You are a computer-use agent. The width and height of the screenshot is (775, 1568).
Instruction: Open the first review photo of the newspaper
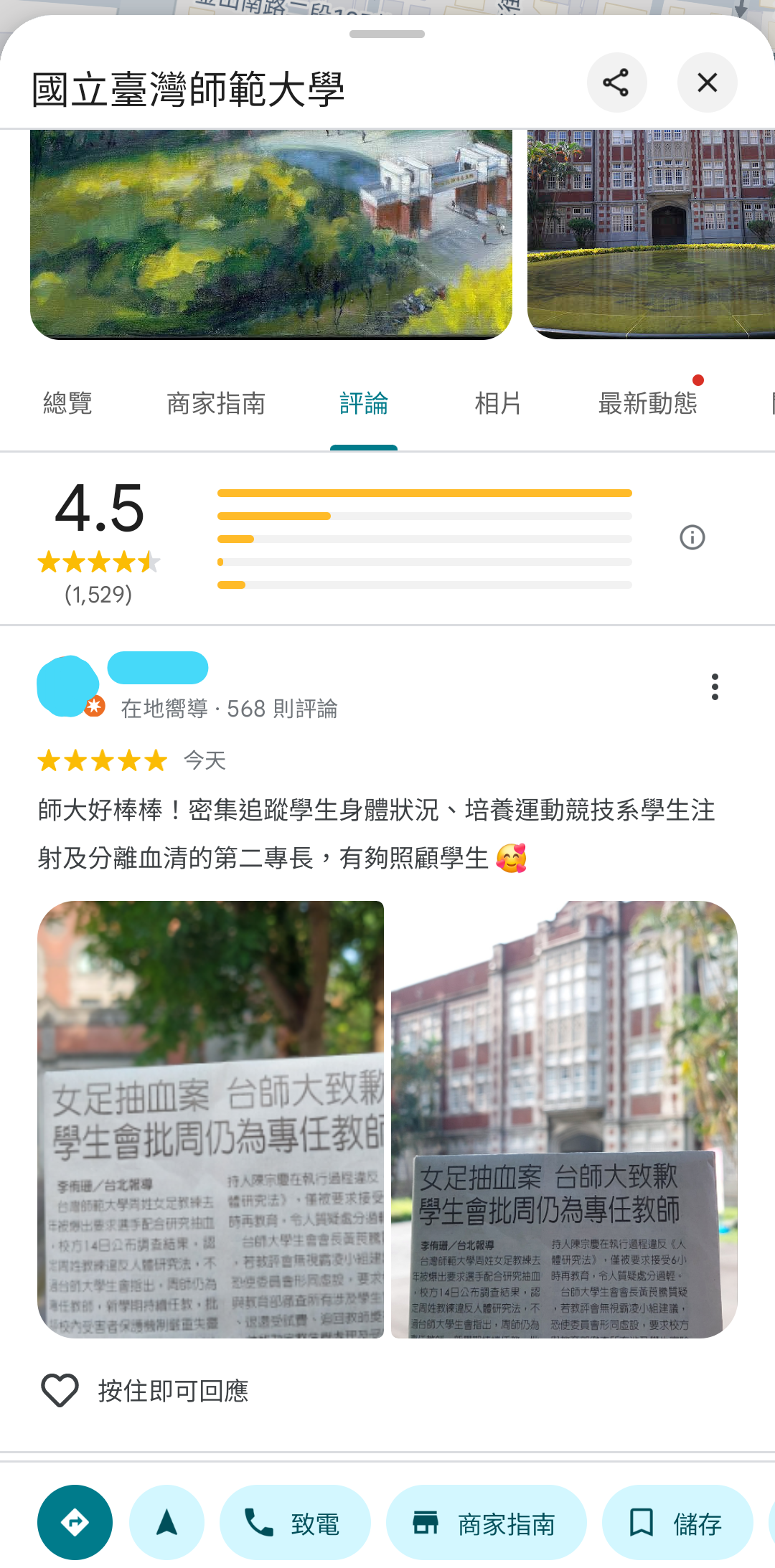[x=210, y=1119]
